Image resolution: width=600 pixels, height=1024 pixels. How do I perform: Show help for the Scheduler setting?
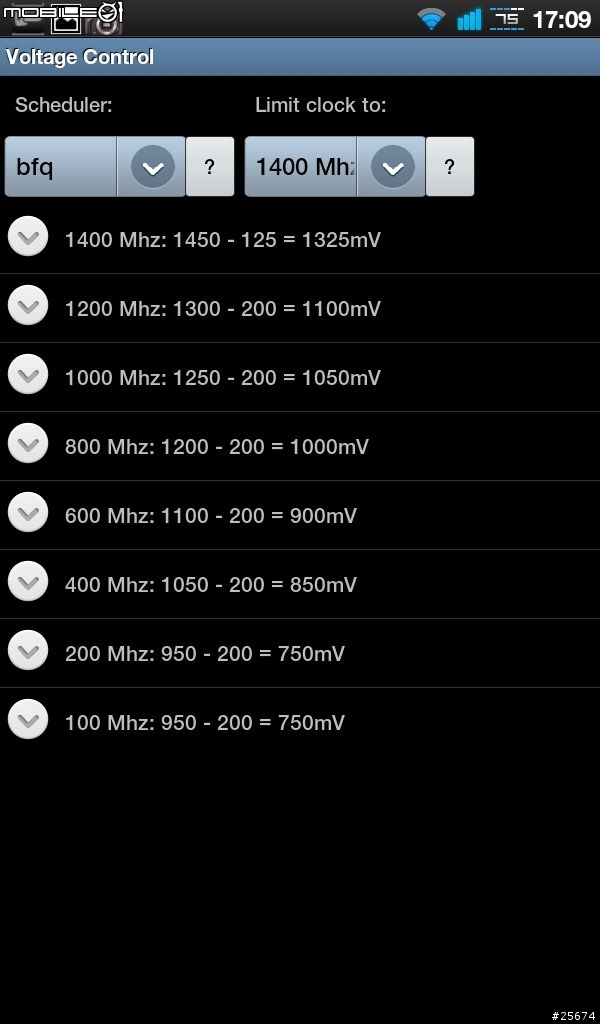tap(210, 167)
